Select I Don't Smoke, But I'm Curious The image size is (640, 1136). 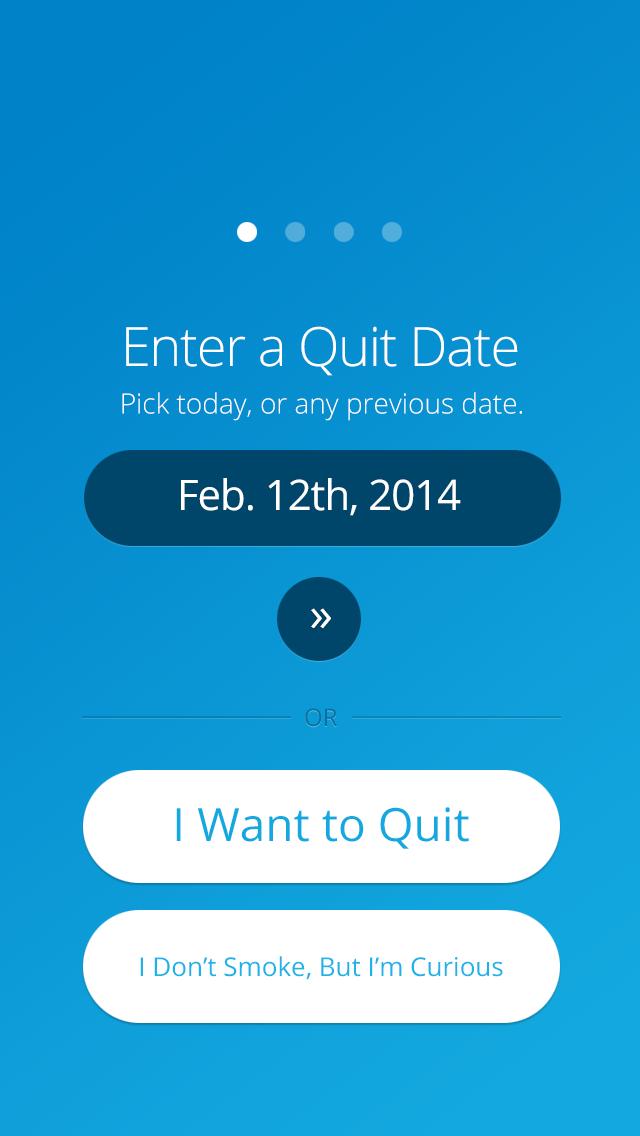coord(321,967)
